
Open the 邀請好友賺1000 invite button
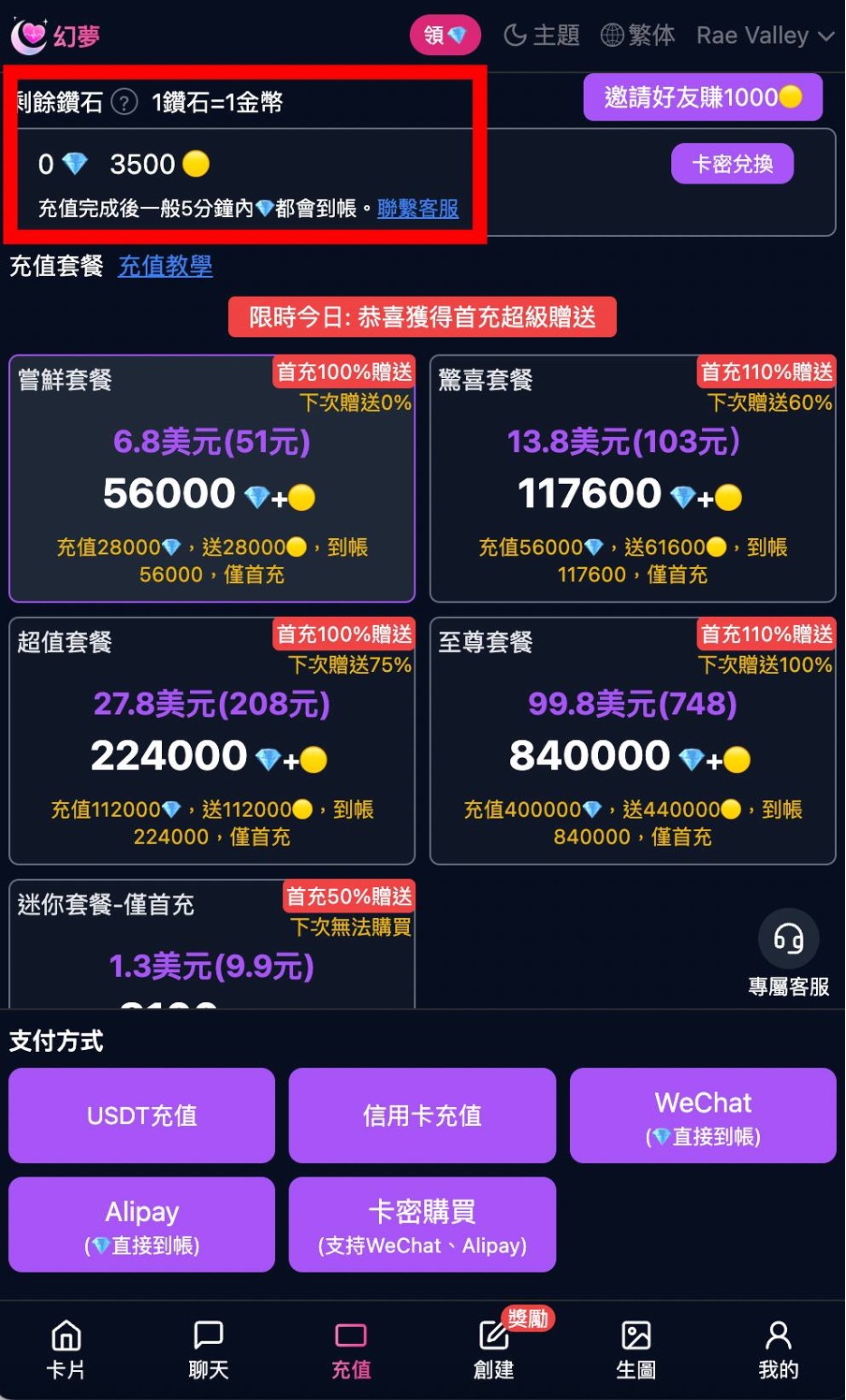point(702,97)
